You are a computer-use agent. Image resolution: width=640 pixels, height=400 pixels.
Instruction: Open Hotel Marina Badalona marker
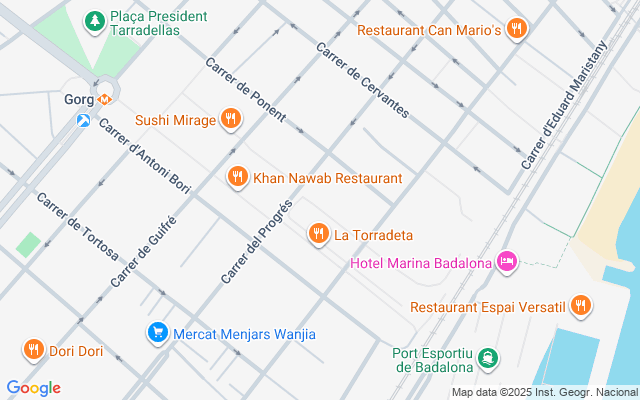(x=507, y=262)
